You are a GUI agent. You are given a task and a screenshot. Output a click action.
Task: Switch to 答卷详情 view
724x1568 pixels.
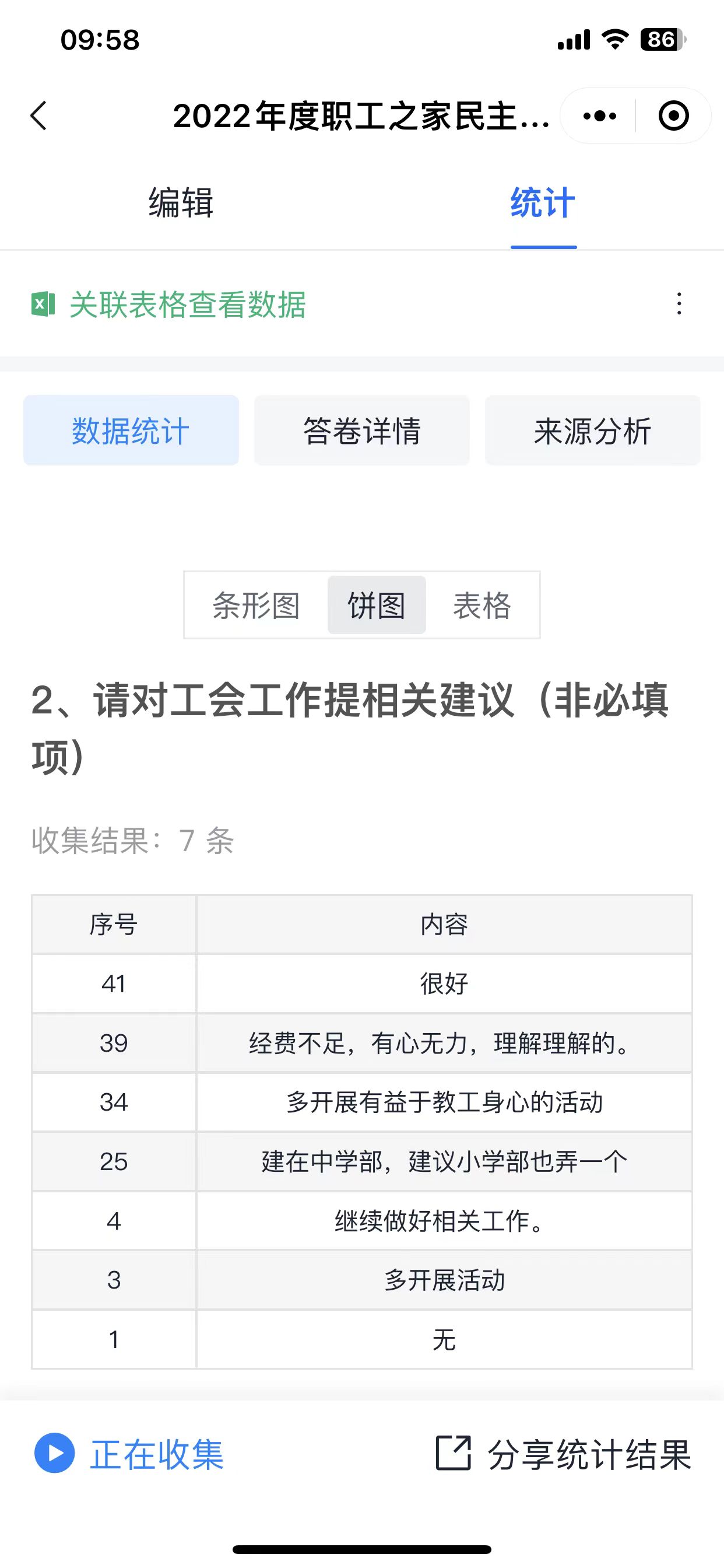[362, 430]
